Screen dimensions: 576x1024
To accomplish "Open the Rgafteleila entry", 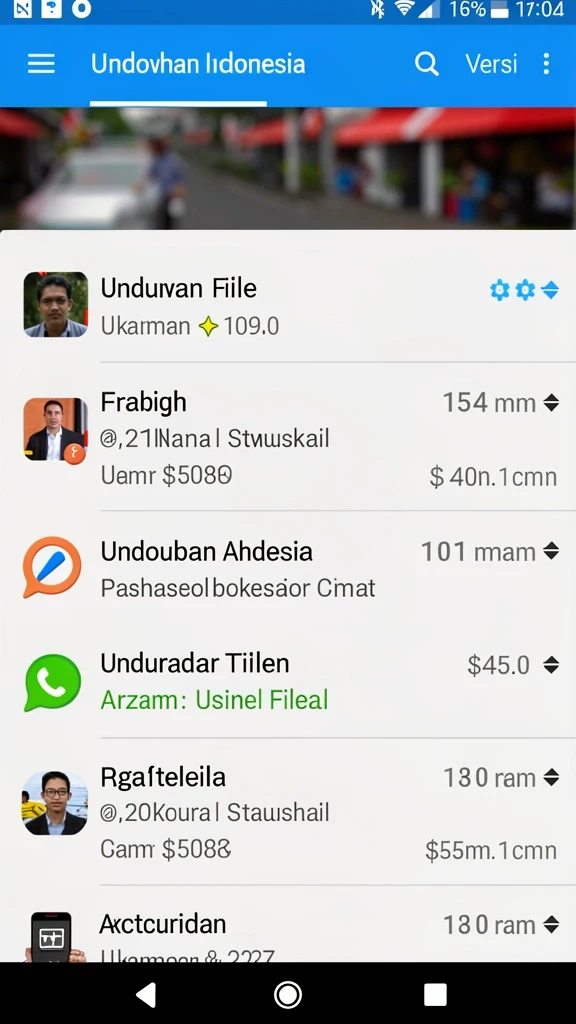I will (x=288, y=812).
